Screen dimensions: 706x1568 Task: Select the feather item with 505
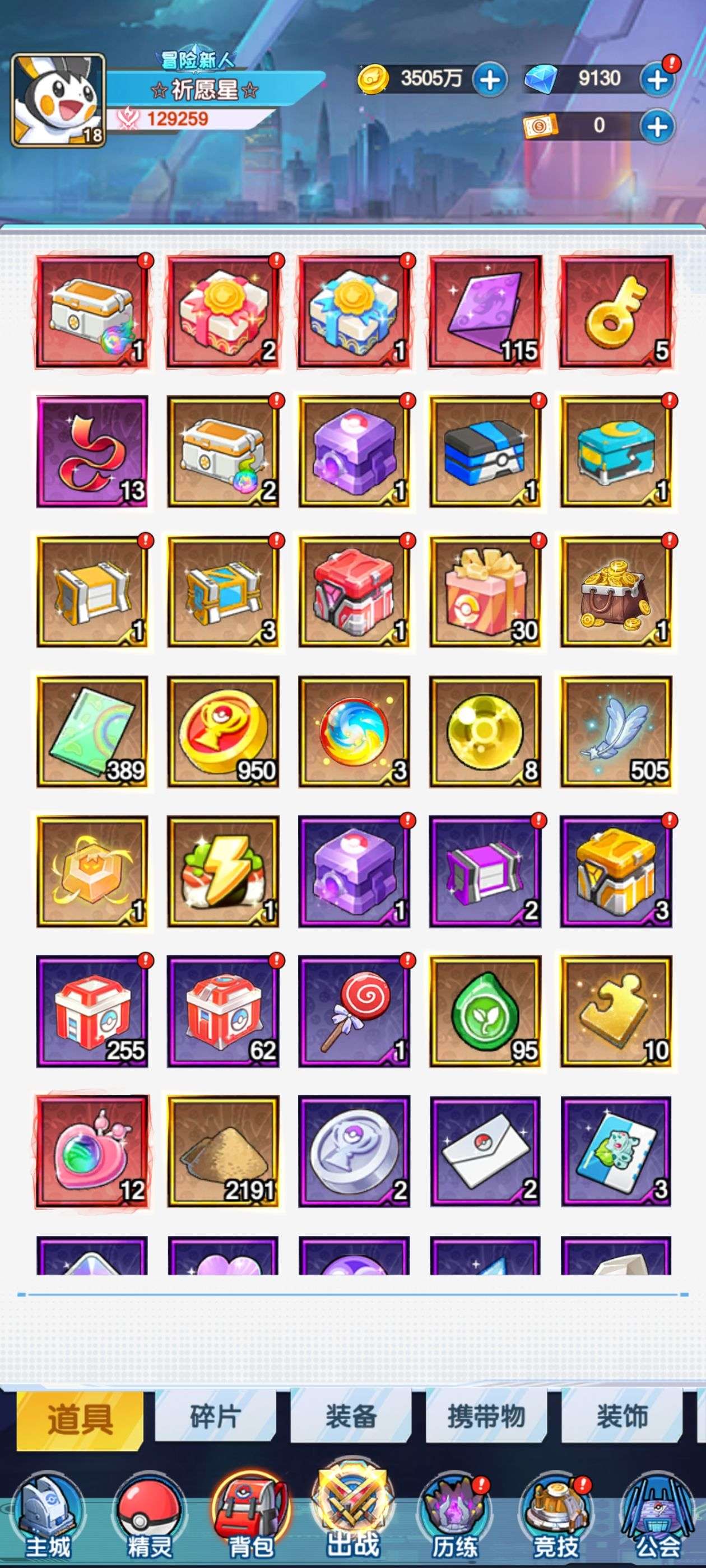[x=616, y=732]
